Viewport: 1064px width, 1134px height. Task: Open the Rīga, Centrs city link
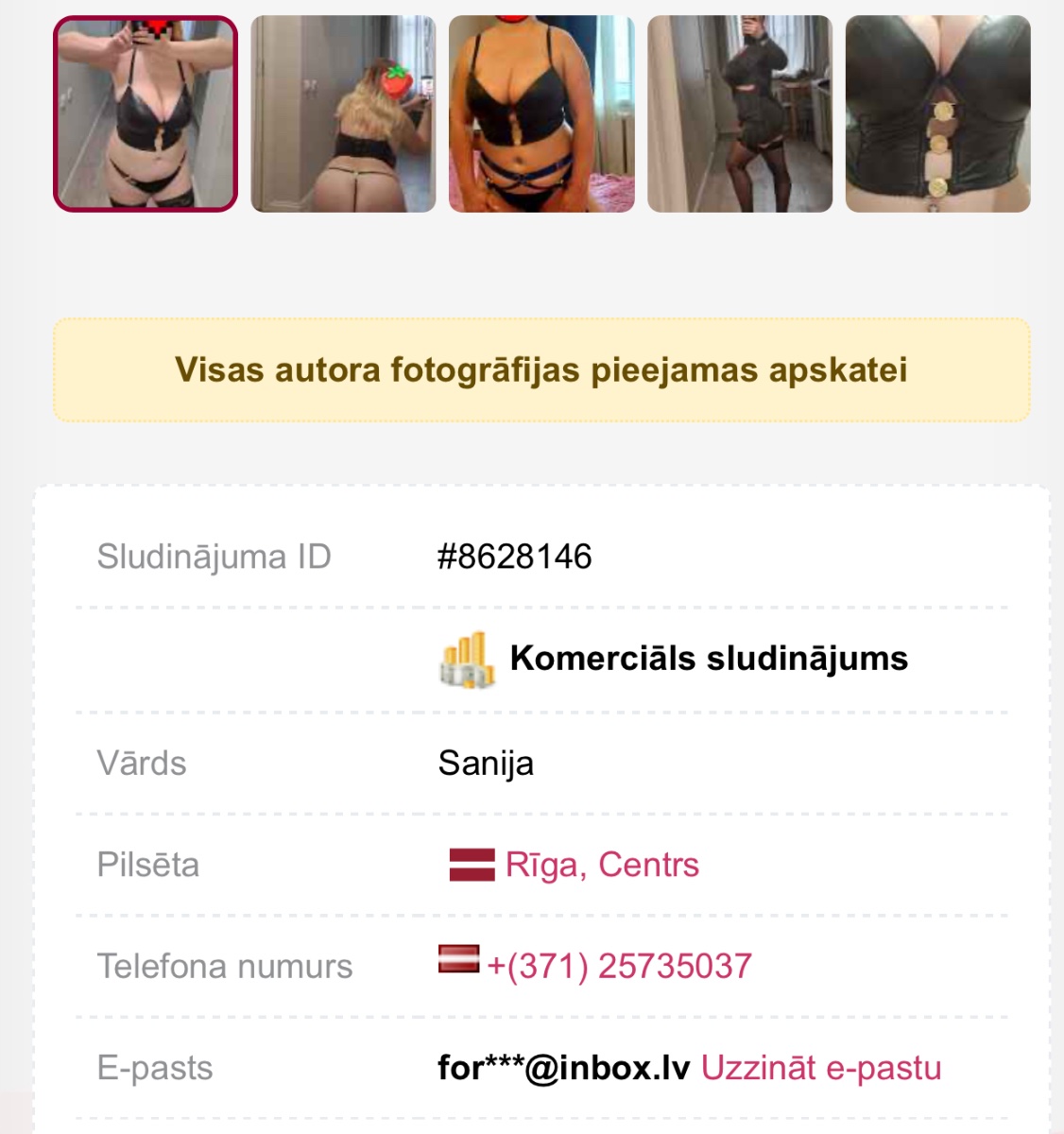coord(602,865)
